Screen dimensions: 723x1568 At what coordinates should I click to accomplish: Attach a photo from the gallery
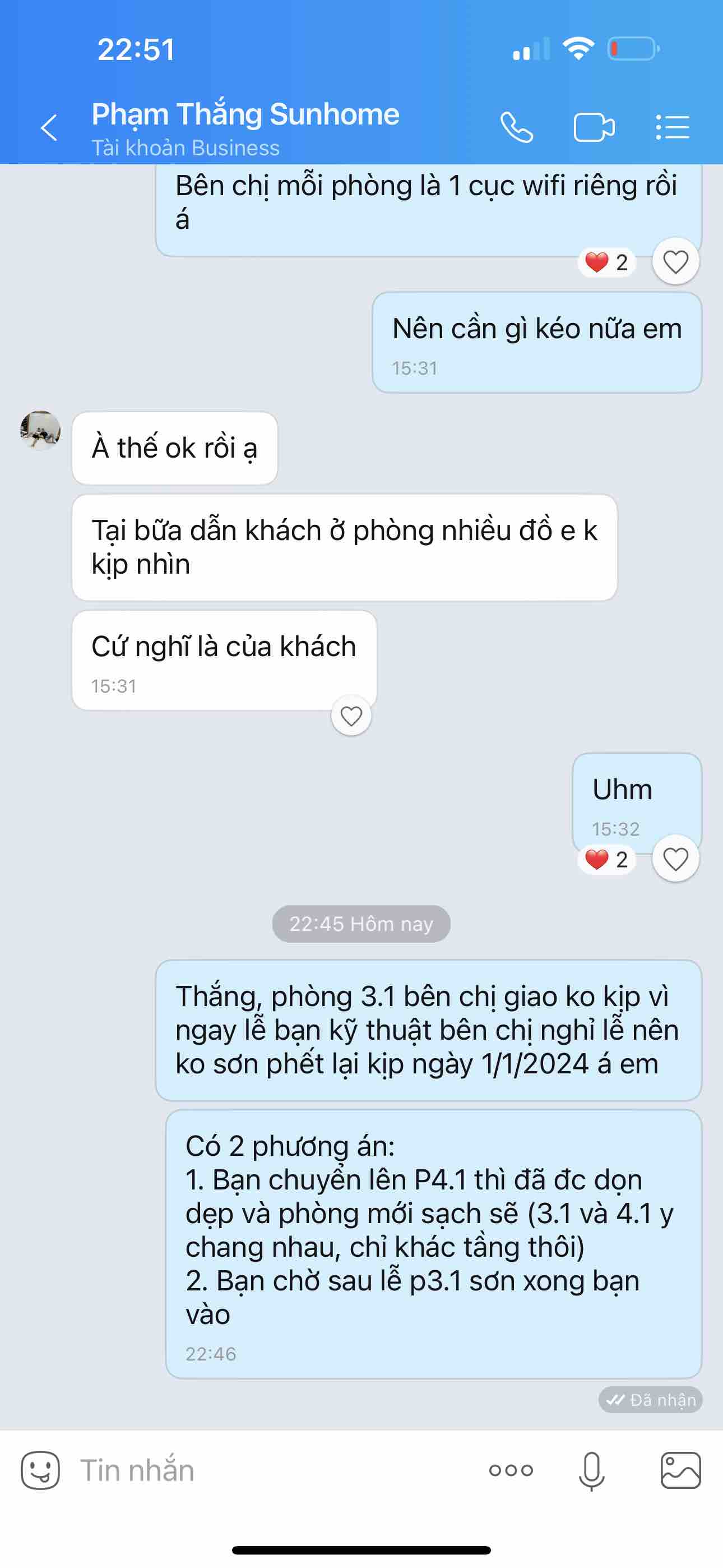coord(680,1470)
